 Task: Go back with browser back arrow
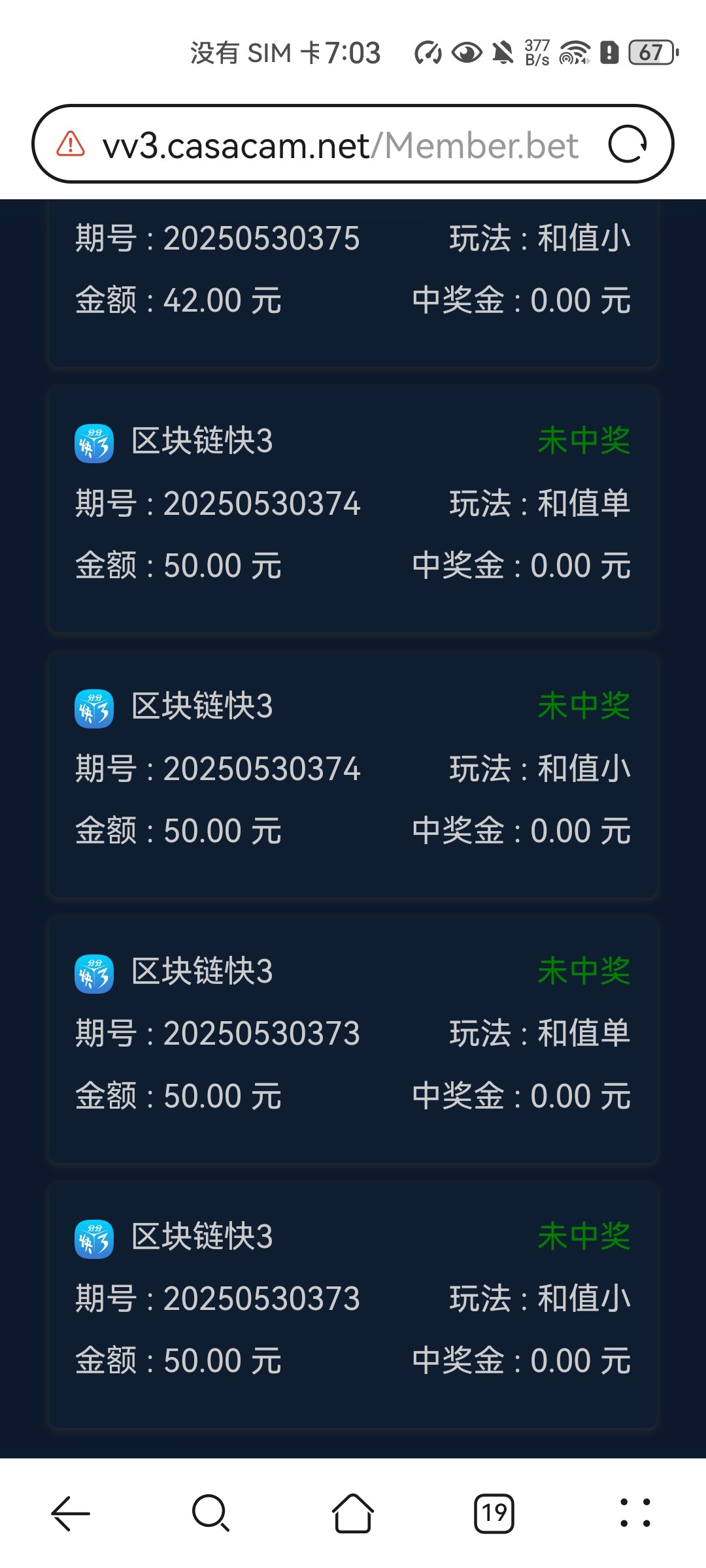click(x=71, y=1513)
